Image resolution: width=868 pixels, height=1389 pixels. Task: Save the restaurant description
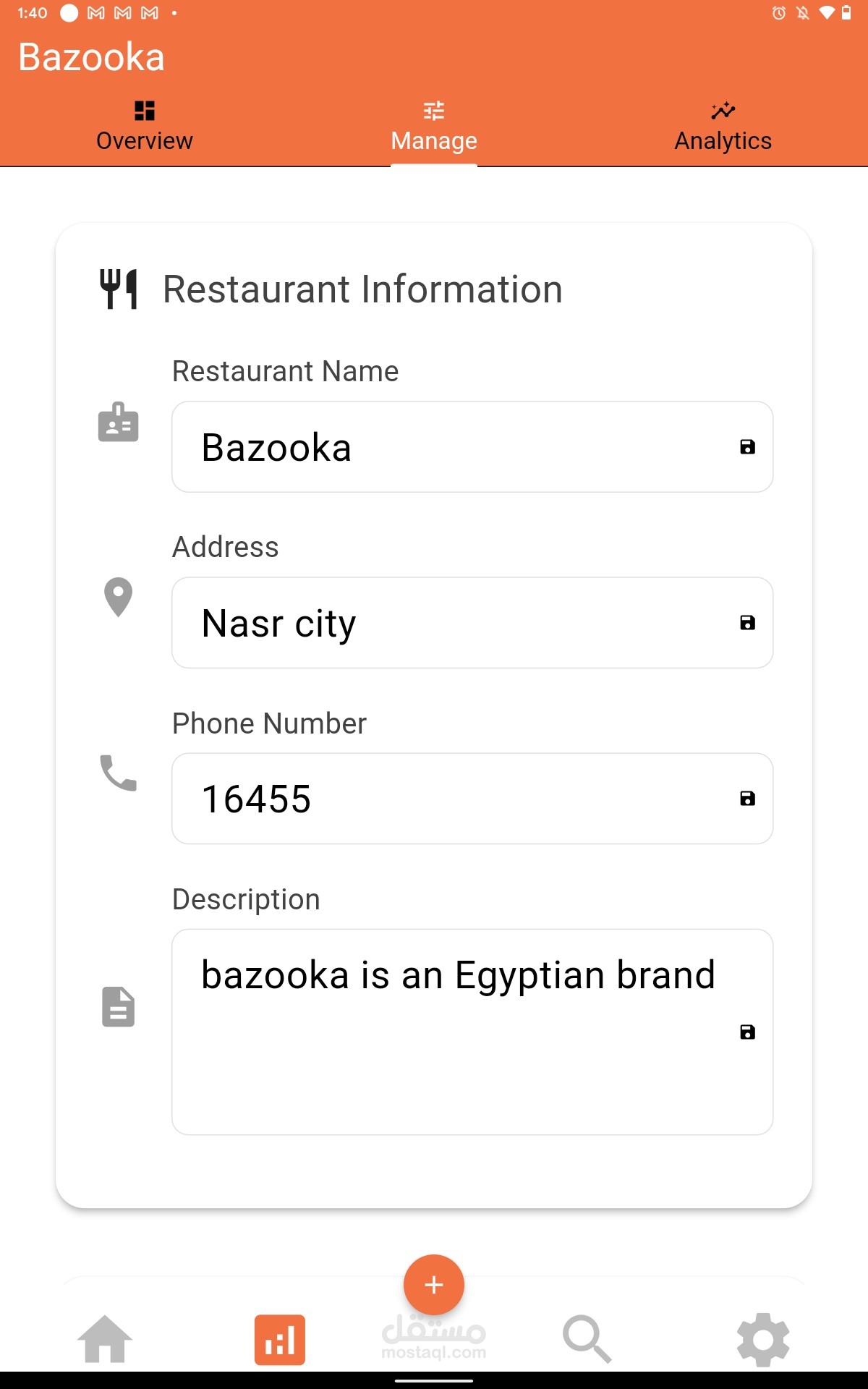747,1032
